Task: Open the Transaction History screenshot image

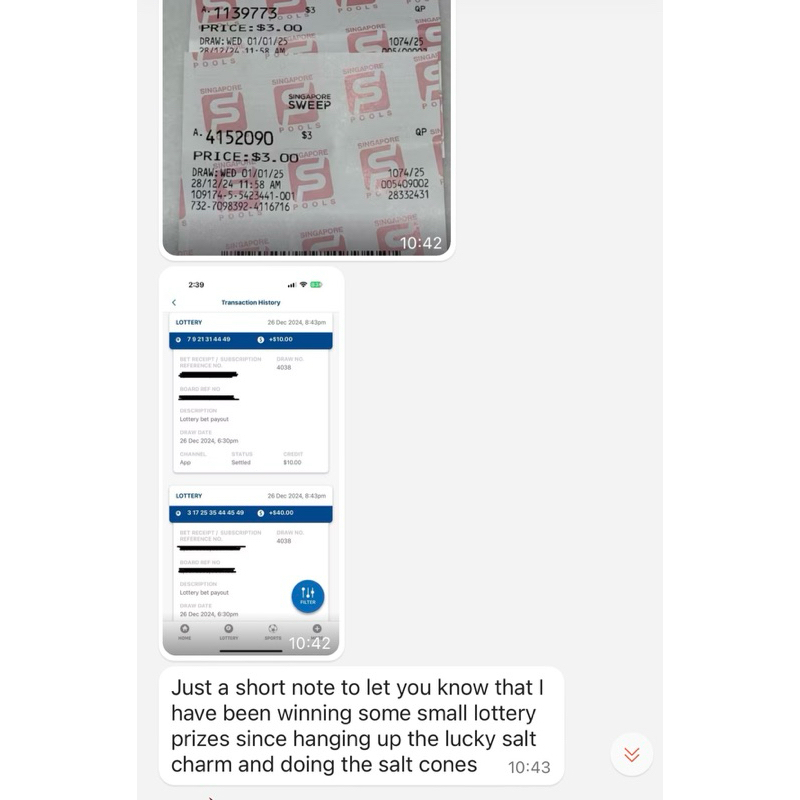Action: tap(251, 460)
